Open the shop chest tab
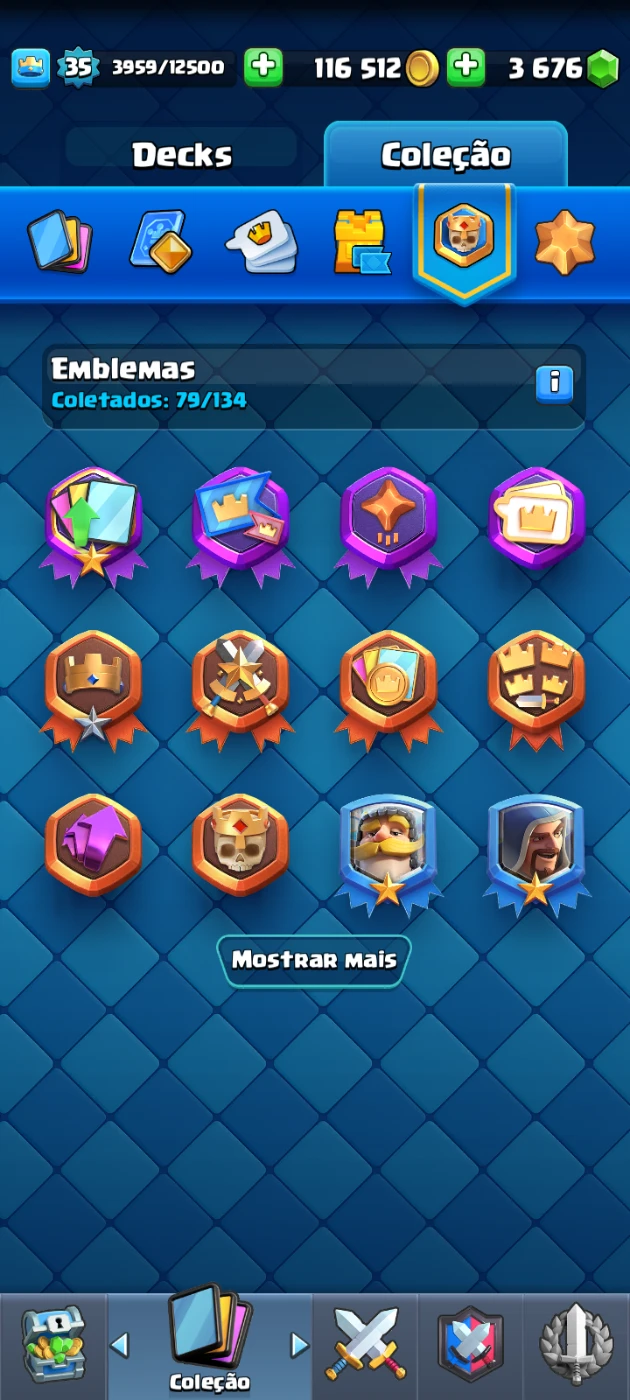The height and width of the screenshot is (1400, 630). 53,1343
